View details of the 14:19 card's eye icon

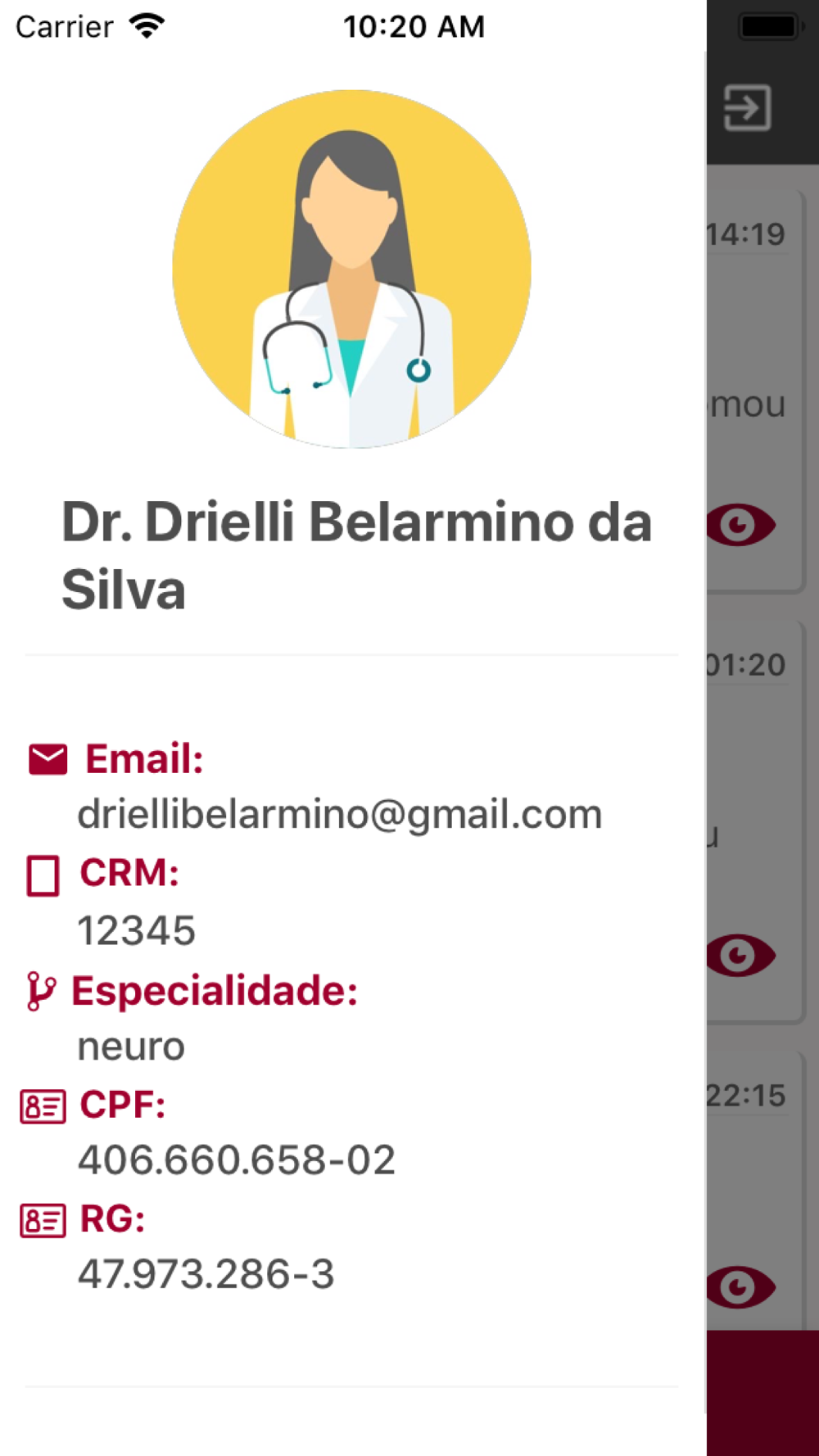(741, 525)
